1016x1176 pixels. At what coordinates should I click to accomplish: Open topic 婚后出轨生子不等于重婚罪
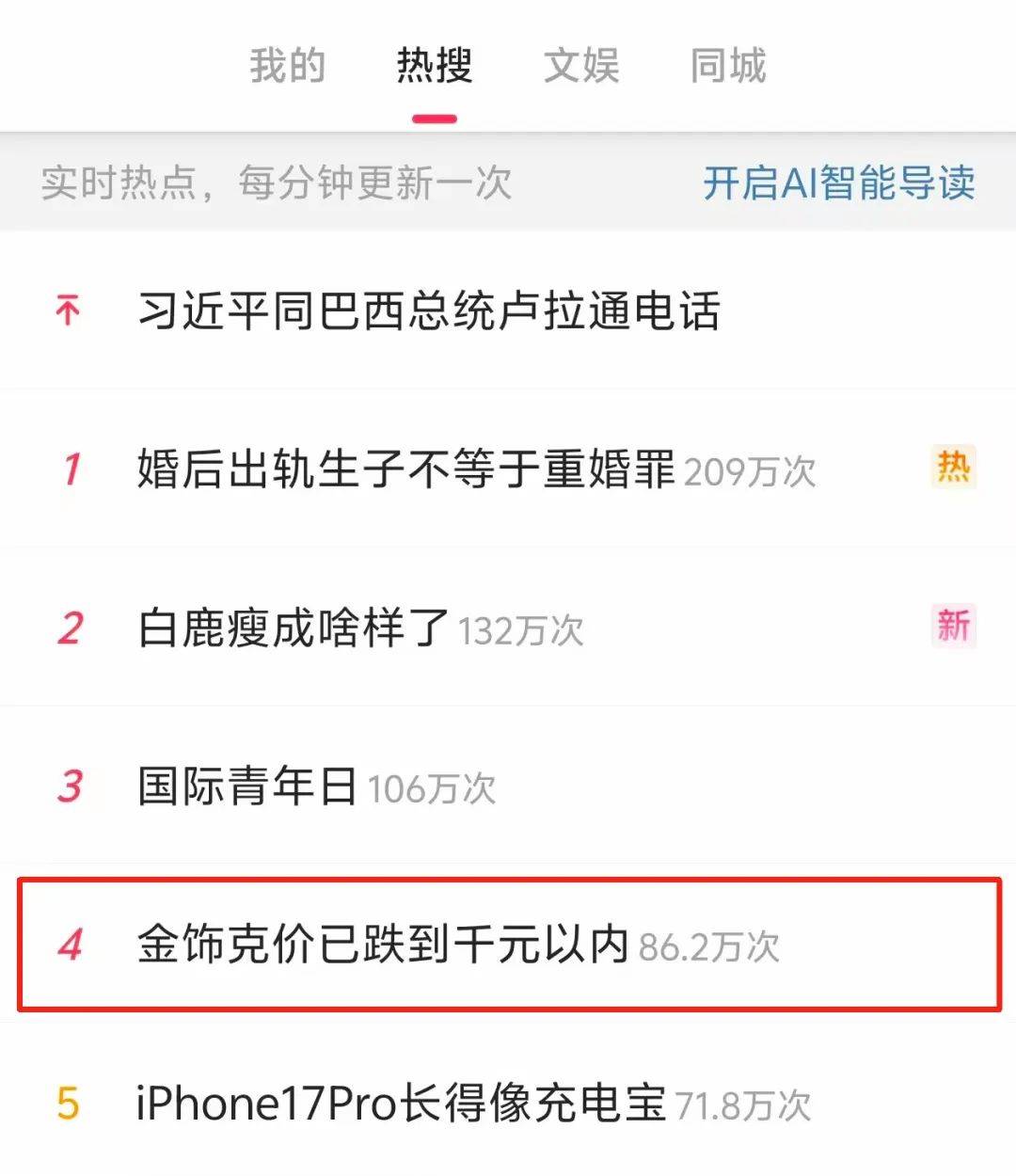[x=406, y=469]
